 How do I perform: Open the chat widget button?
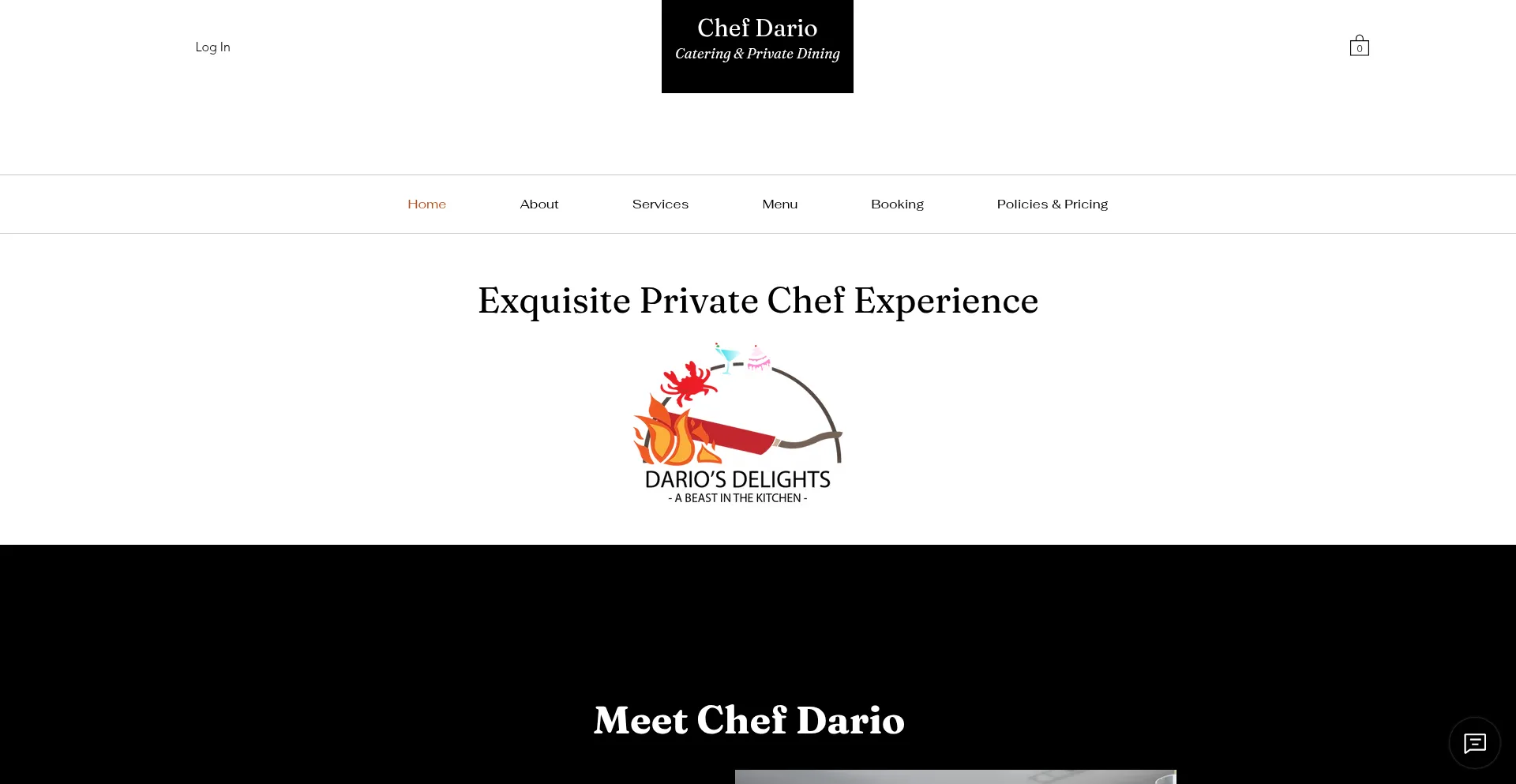coord(1474,743)
